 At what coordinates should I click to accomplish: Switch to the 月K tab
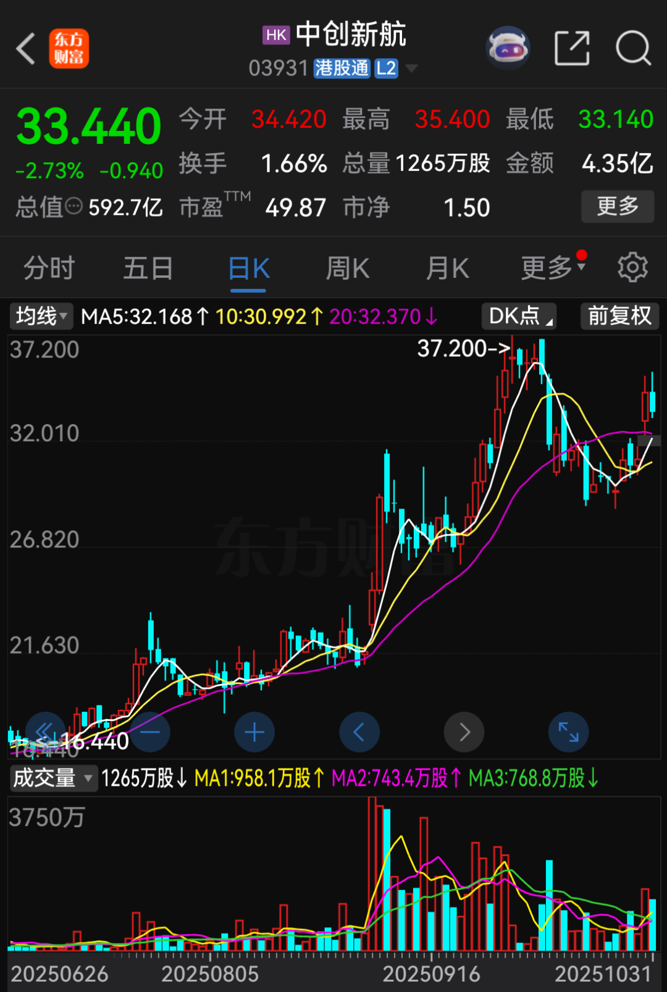(x=447, y=268)
